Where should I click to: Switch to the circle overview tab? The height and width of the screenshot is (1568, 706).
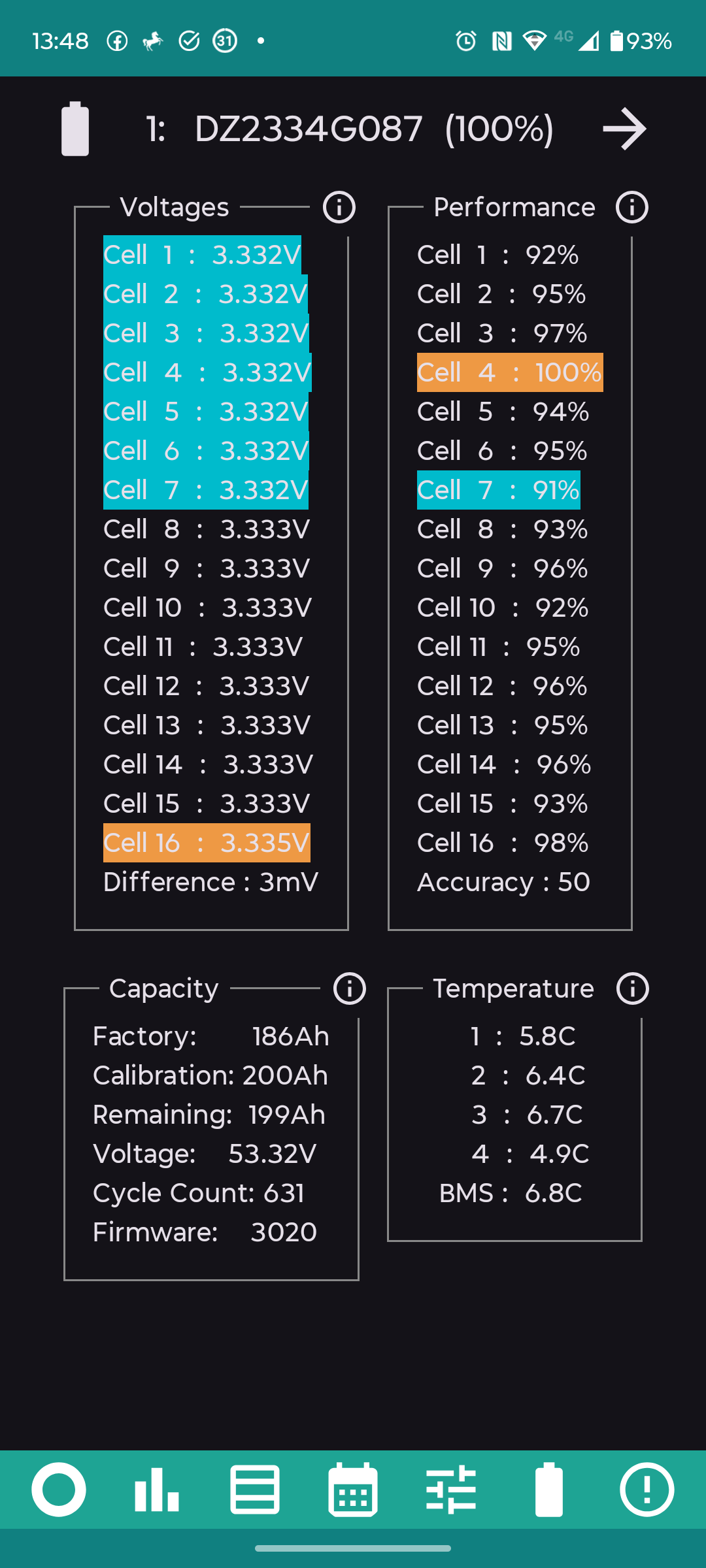tap(59, 1490)
